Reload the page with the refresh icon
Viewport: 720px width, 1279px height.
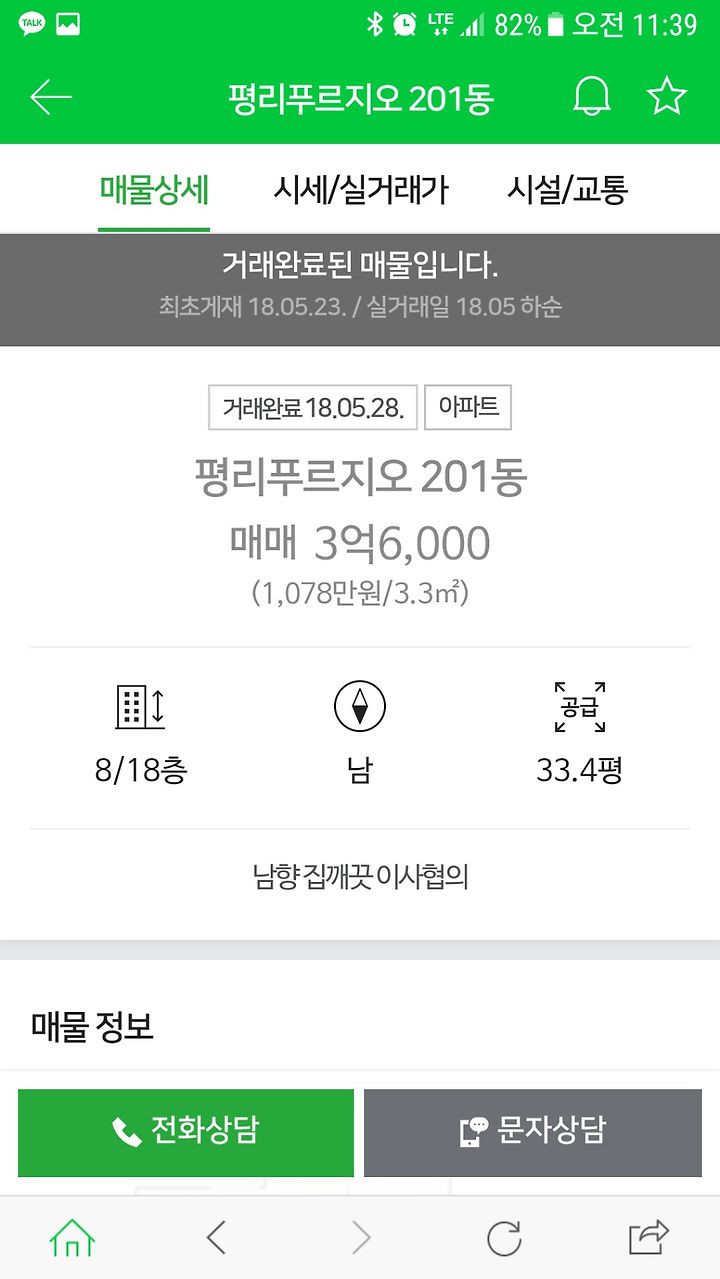coord(504,1239)
